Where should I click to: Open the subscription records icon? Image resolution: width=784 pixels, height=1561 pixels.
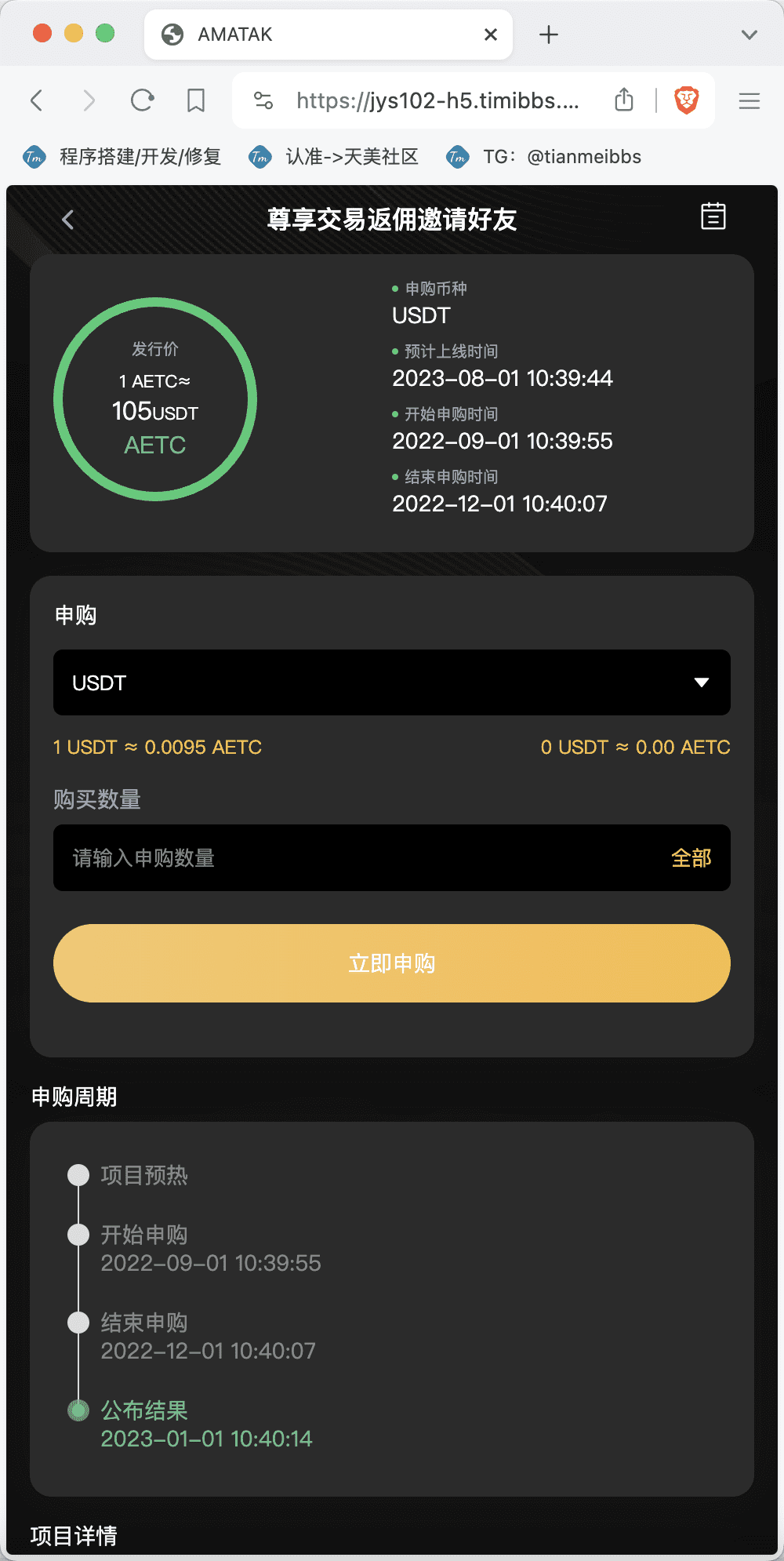713,217
